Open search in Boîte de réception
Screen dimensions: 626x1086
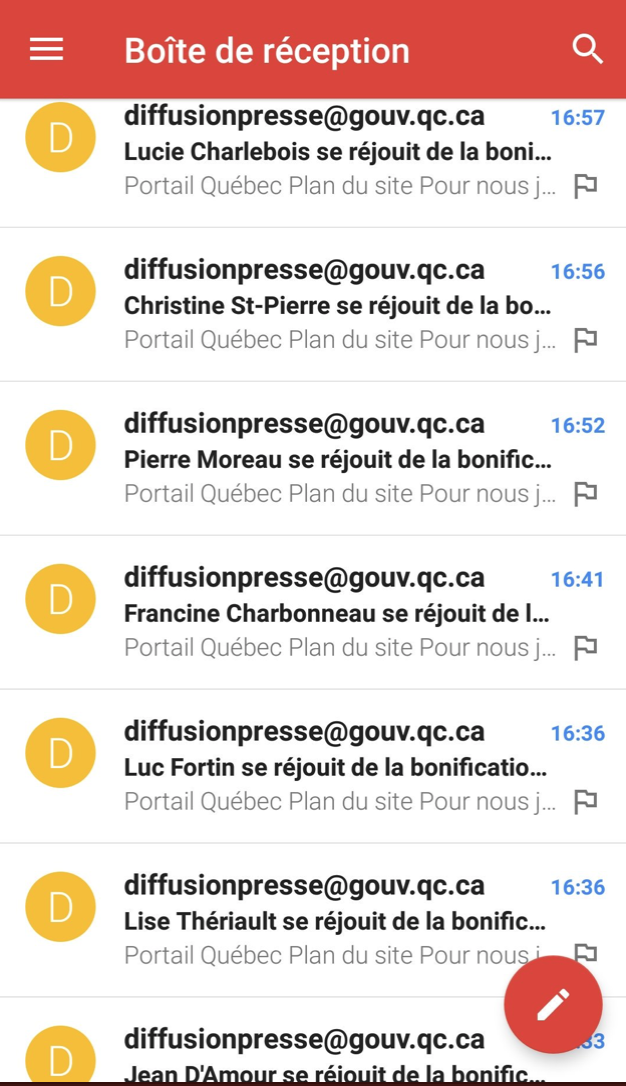click(587, 49)
